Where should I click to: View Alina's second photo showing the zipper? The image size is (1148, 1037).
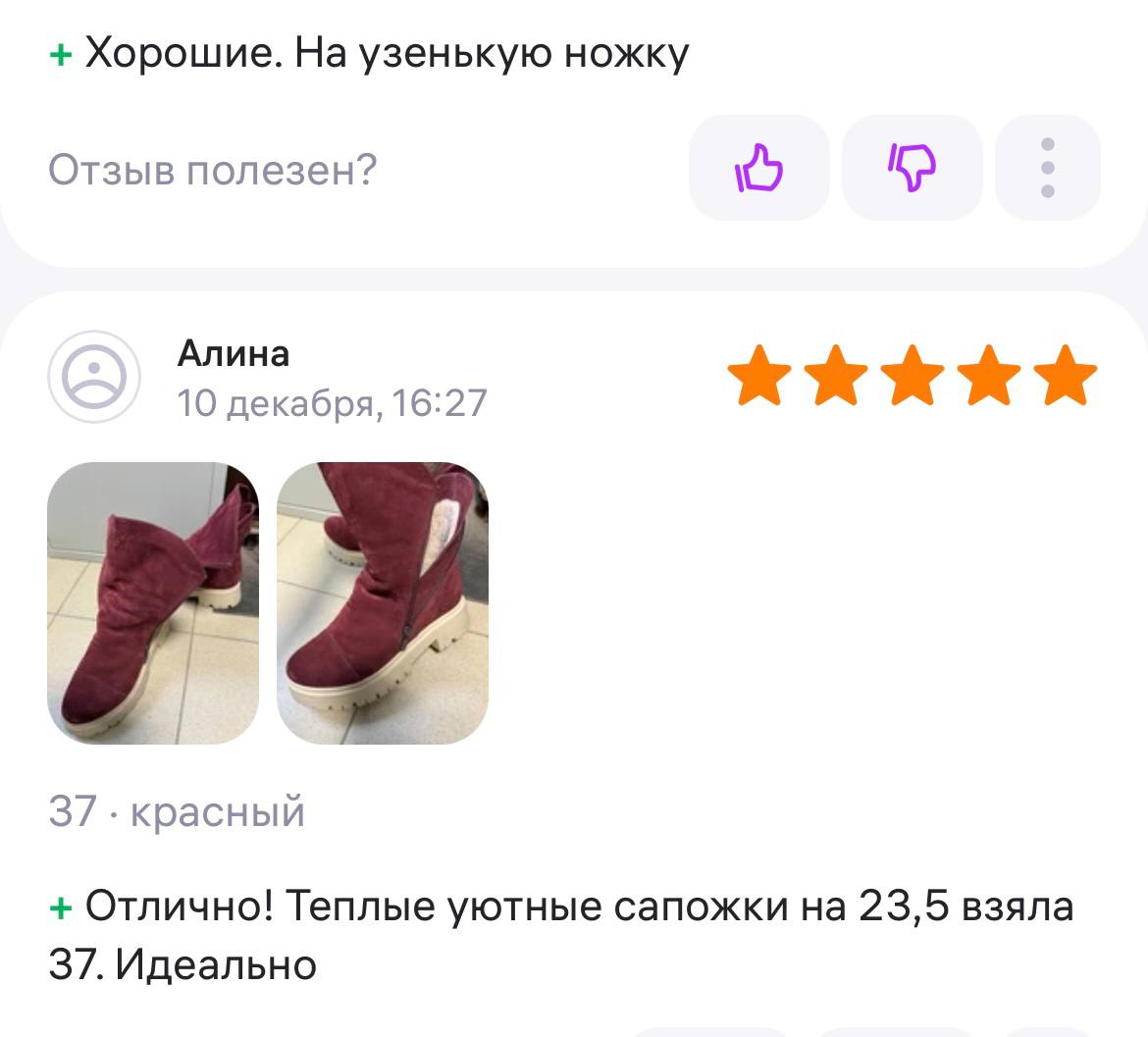[383, 602]
